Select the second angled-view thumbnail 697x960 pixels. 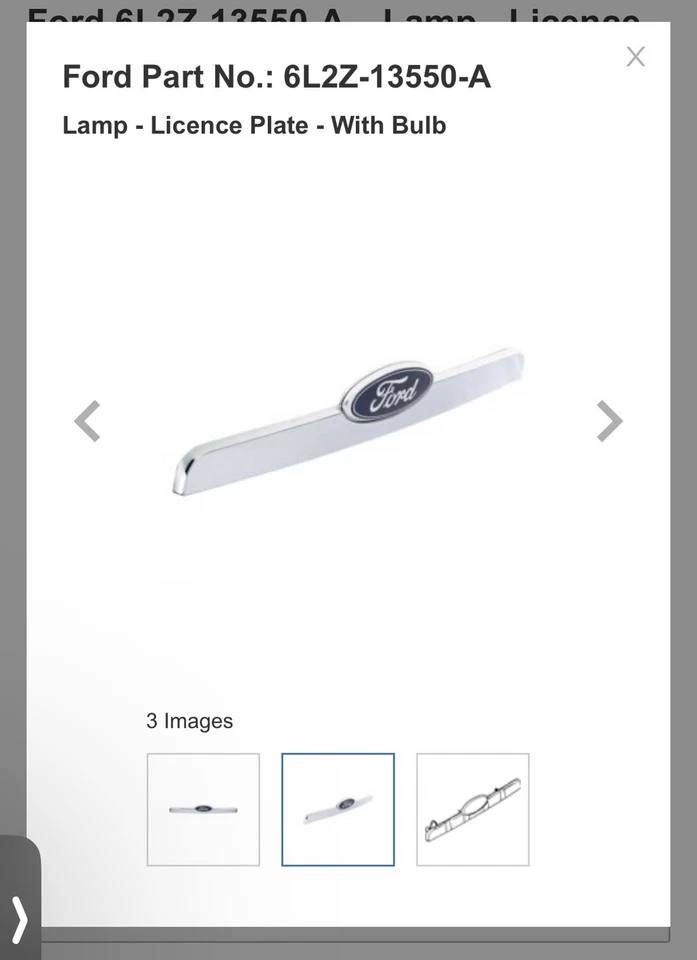point(338,809)
